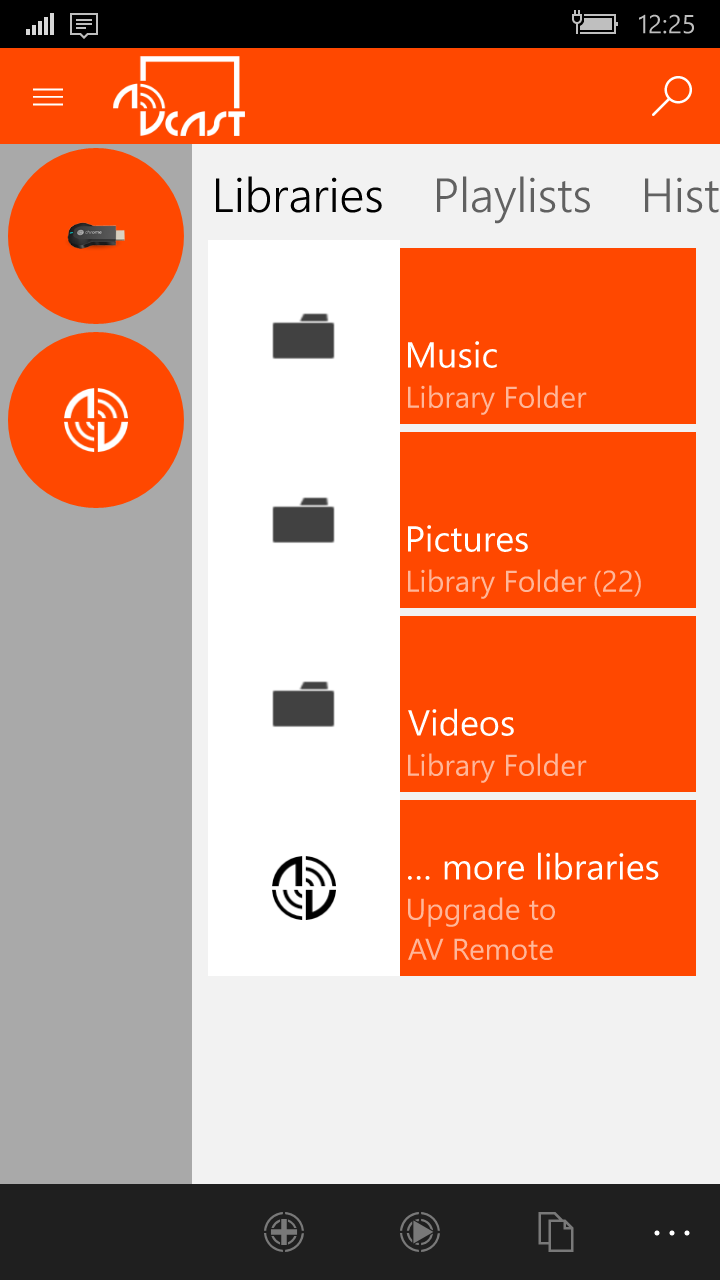720x1280 pixels.
Task: Open the Videos library folder
Action: coord(547,704)
